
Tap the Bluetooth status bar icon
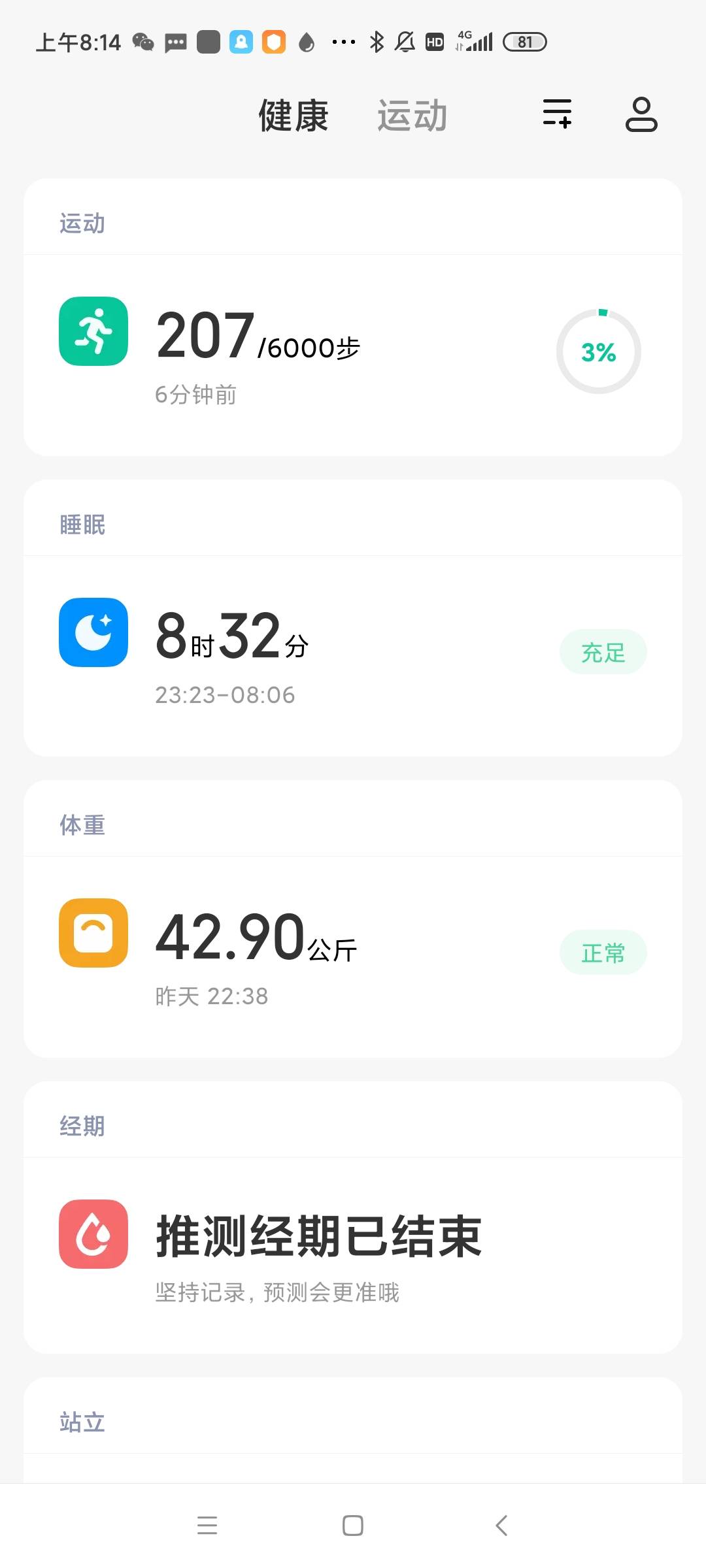pos(377,41)
